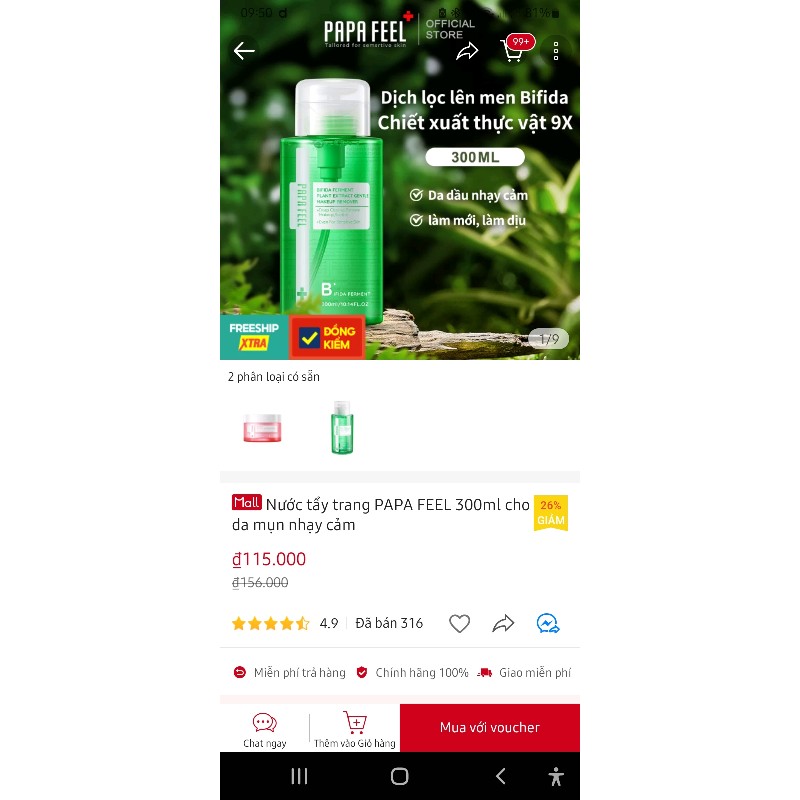
Task: Tap Chat ngay to message the seller
Action: [x=265, y=729]
